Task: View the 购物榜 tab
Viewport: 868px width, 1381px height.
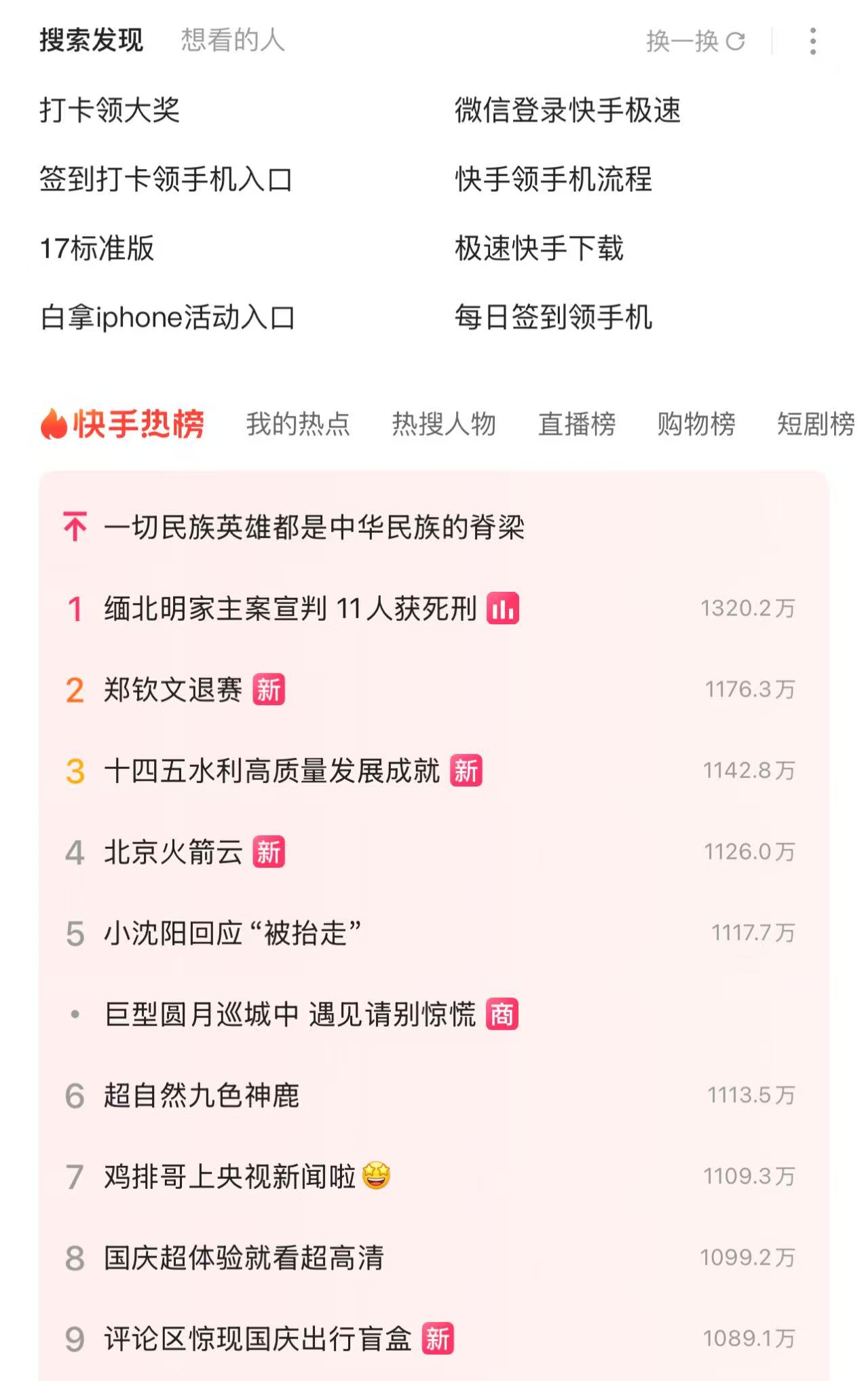Action: (696, 424)
